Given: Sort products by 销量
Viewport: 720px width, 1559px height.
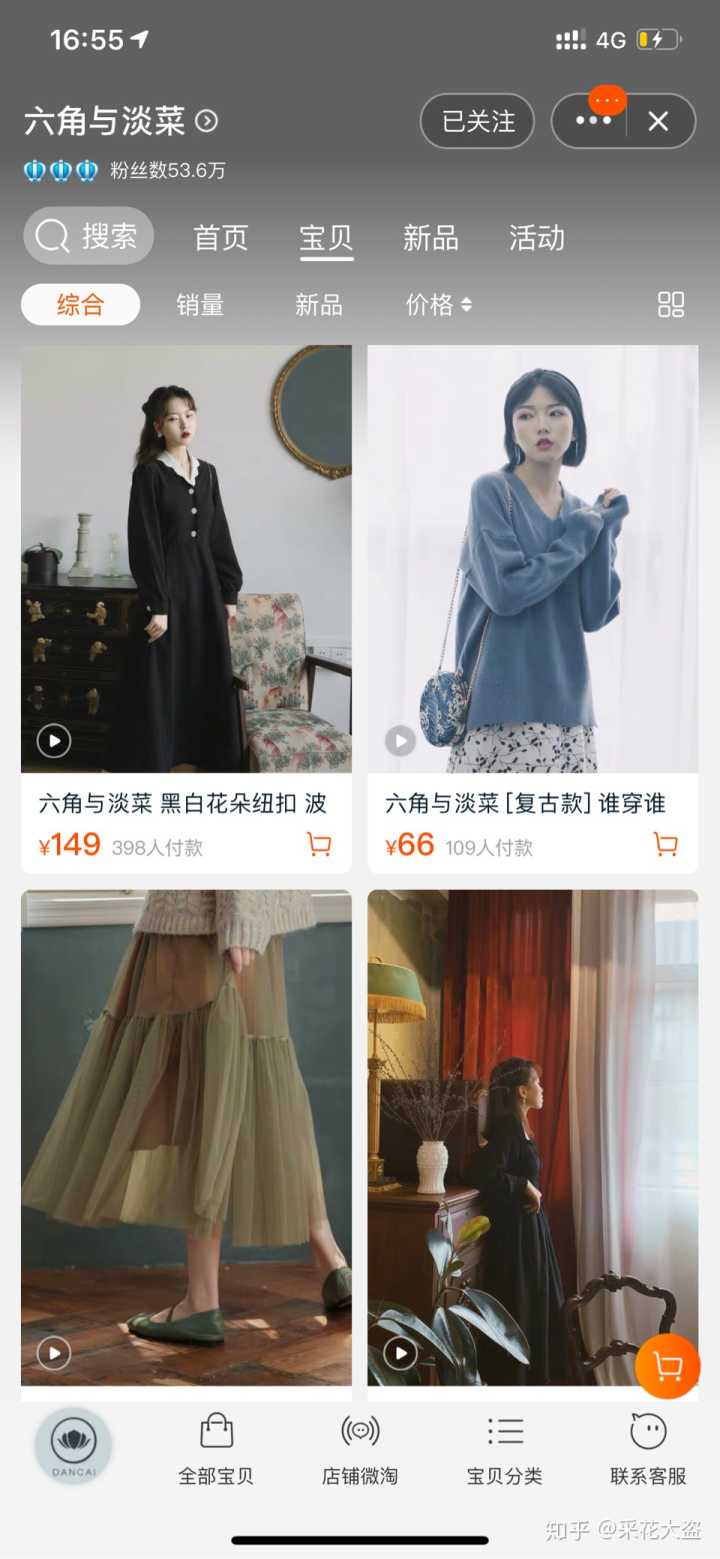Looking at the screenshot, I should 200,305.
